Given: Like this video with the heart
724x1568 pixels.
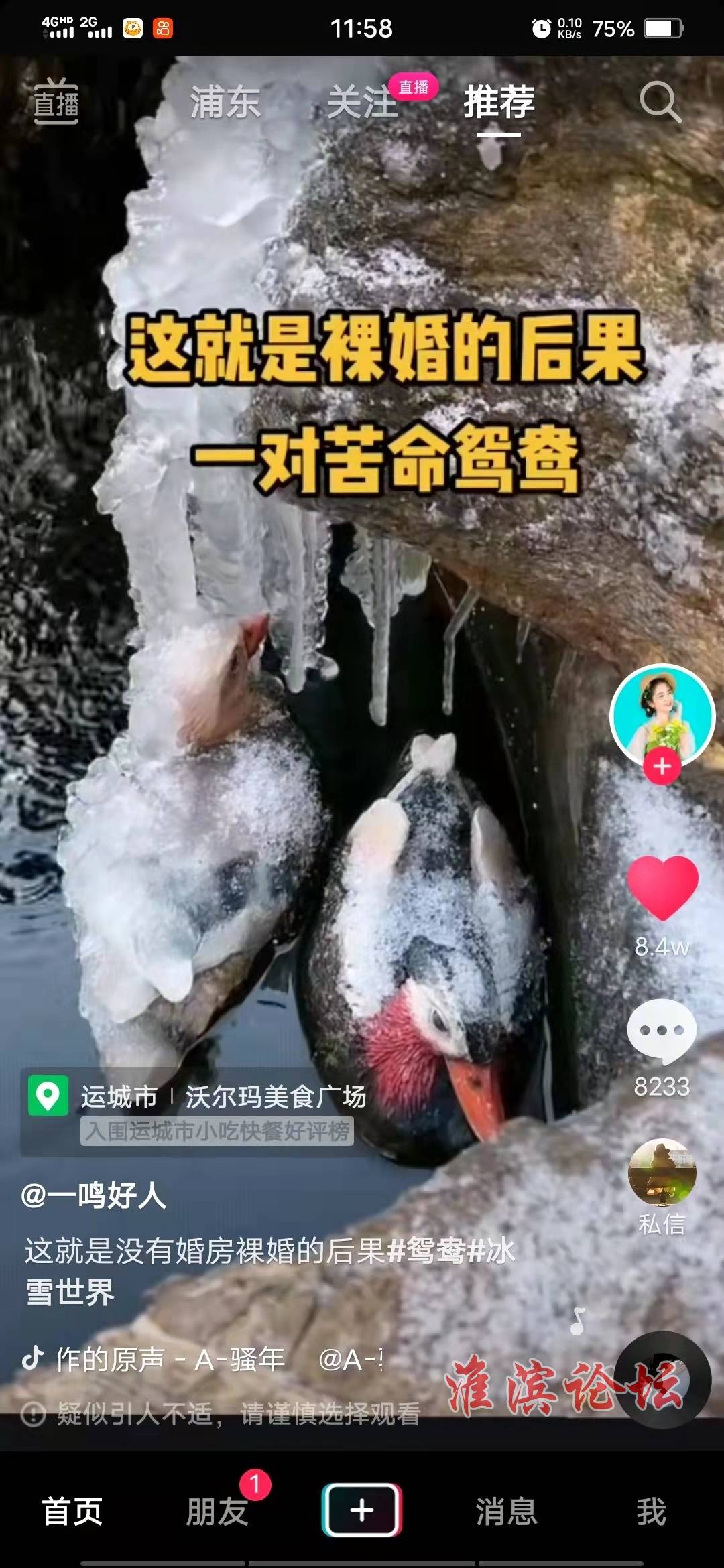Looking at the screenshot, I should point(662,887).
